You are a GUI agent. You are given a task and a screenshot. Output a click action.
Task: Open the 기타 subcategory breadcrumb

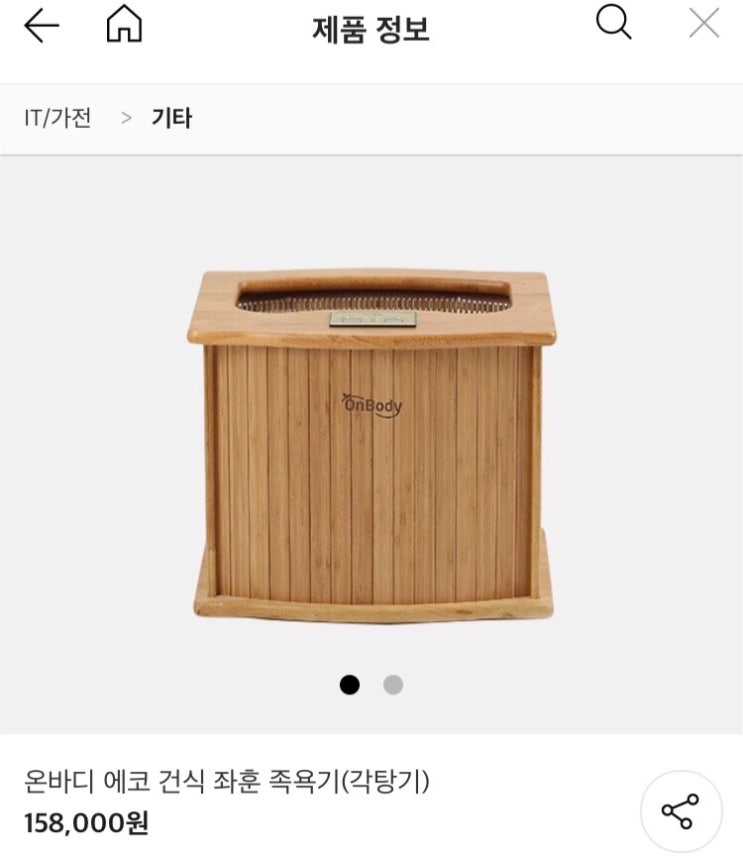point(171,118)
